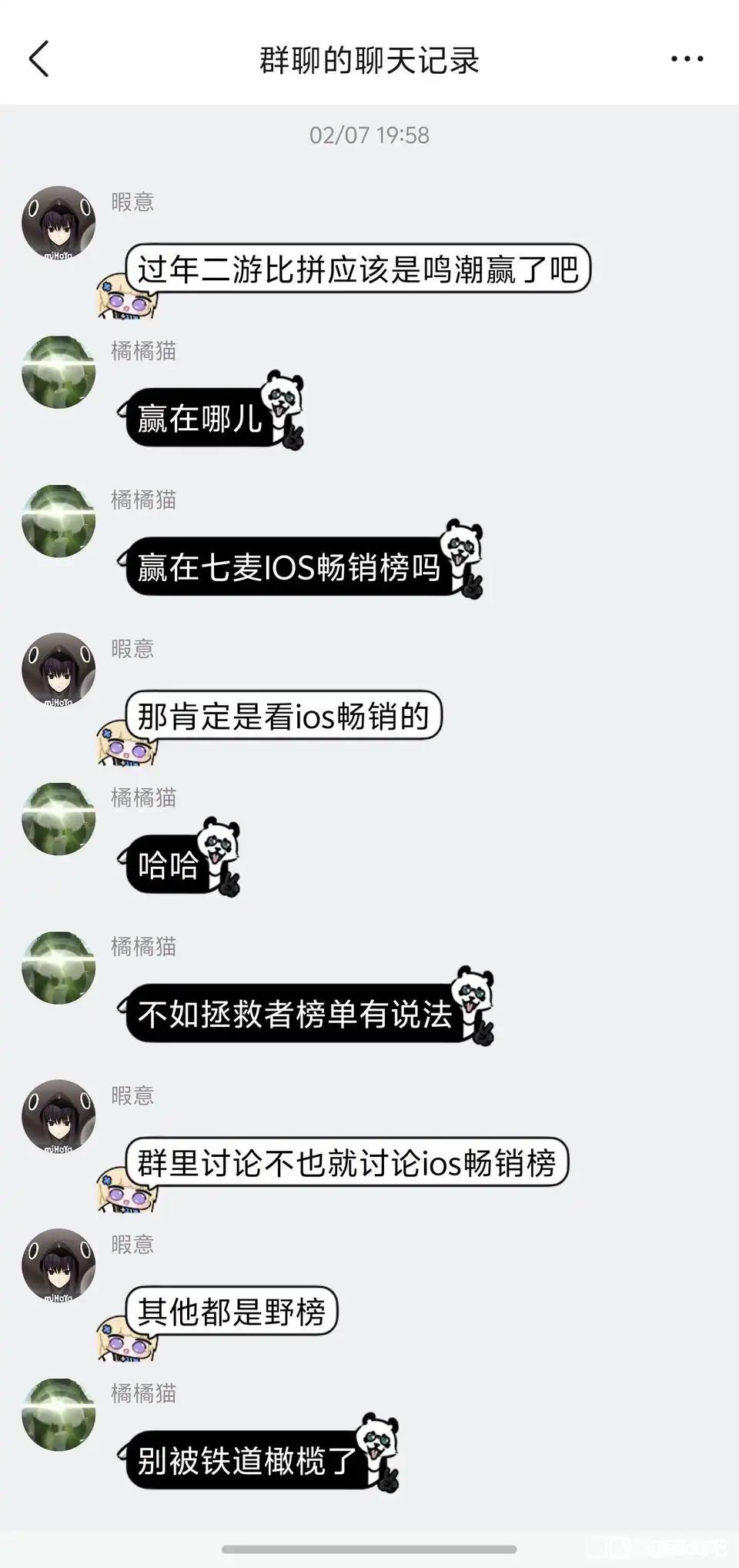
Task: Tap 橘橘猫's avatar beside 不如拯救者榜单有说法
Action: [59, 968]
